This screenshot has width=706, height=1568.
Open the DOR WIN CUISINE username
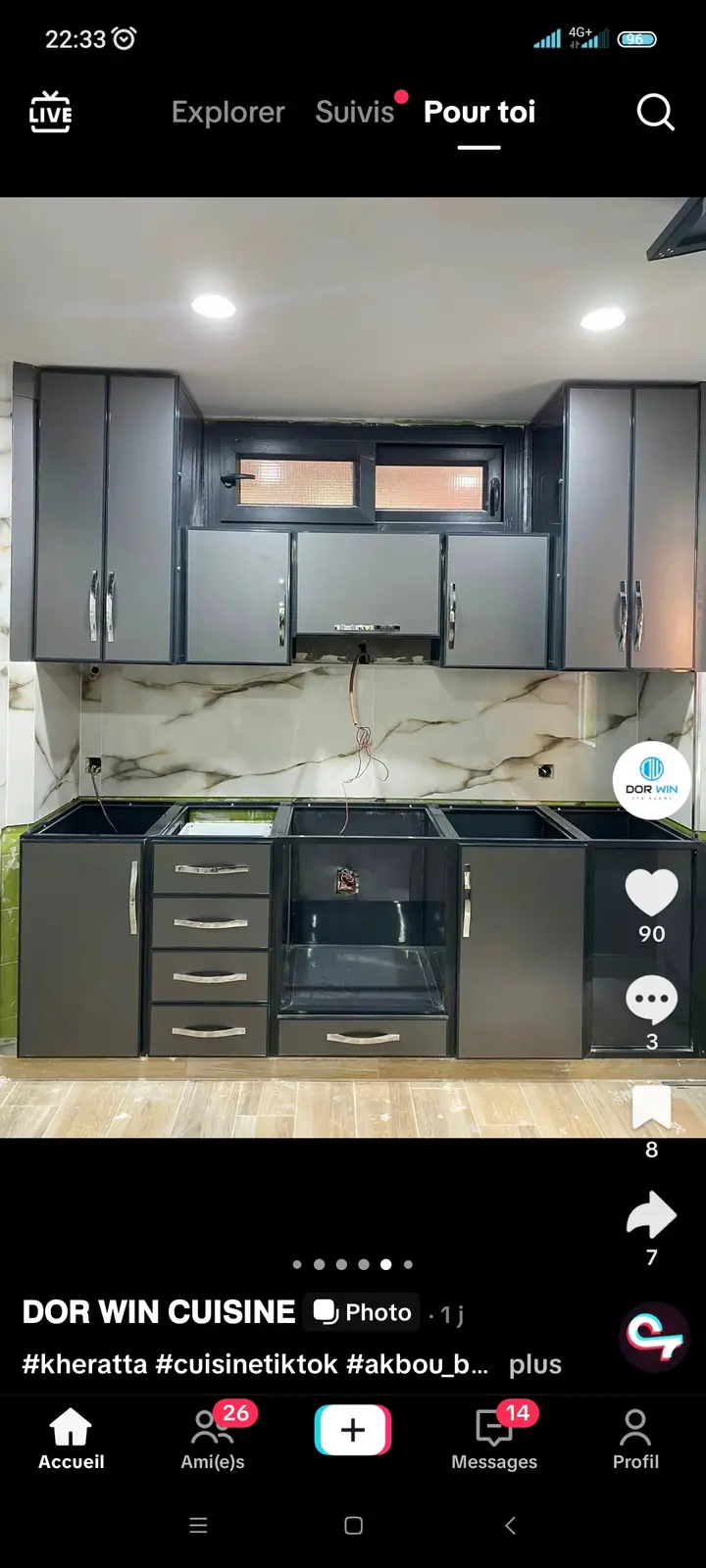[x=159, y=1312]
